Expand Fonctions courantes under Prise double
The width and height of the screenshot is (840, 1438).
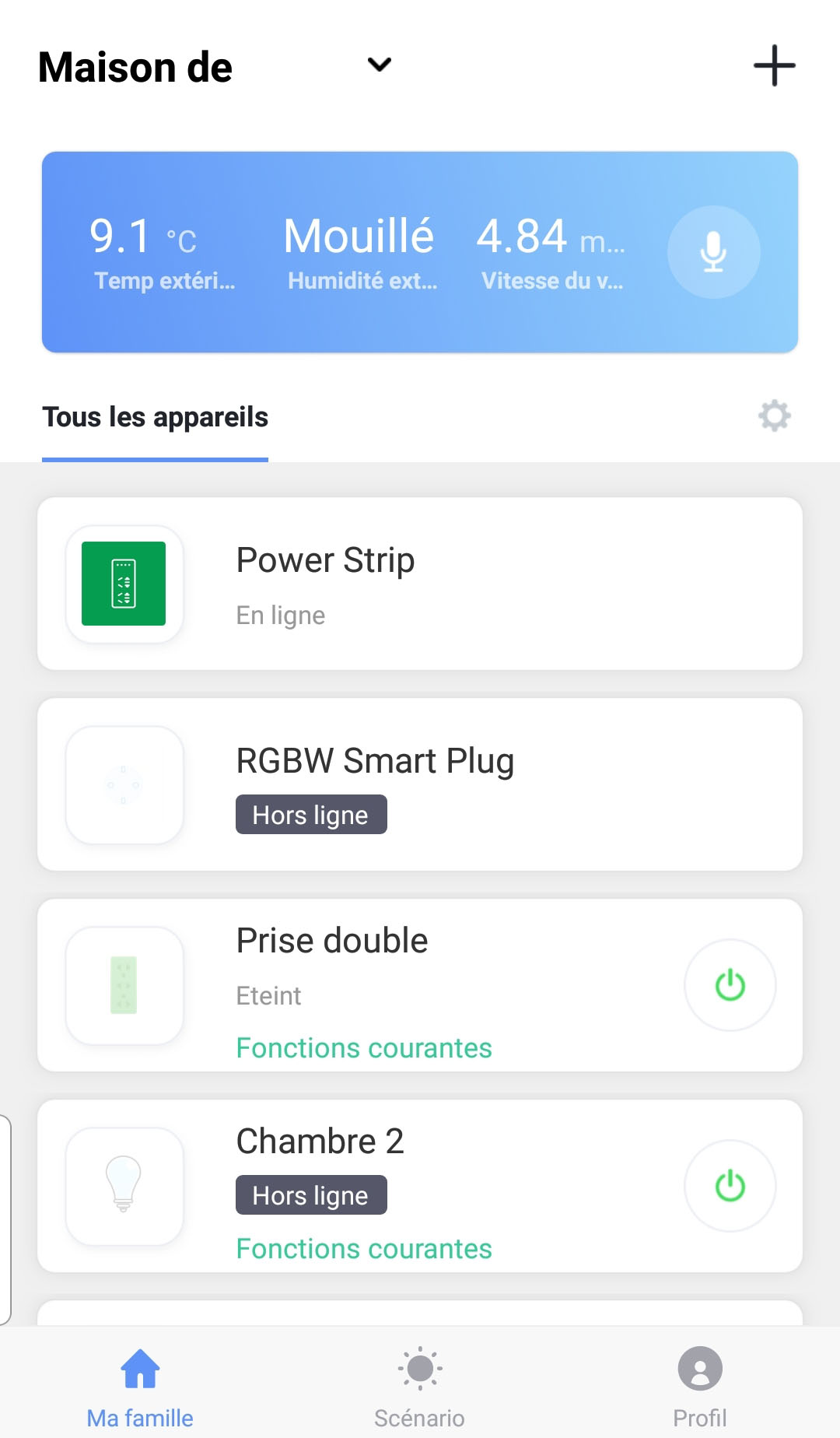pyautogui.click(x=364, y=1048)
